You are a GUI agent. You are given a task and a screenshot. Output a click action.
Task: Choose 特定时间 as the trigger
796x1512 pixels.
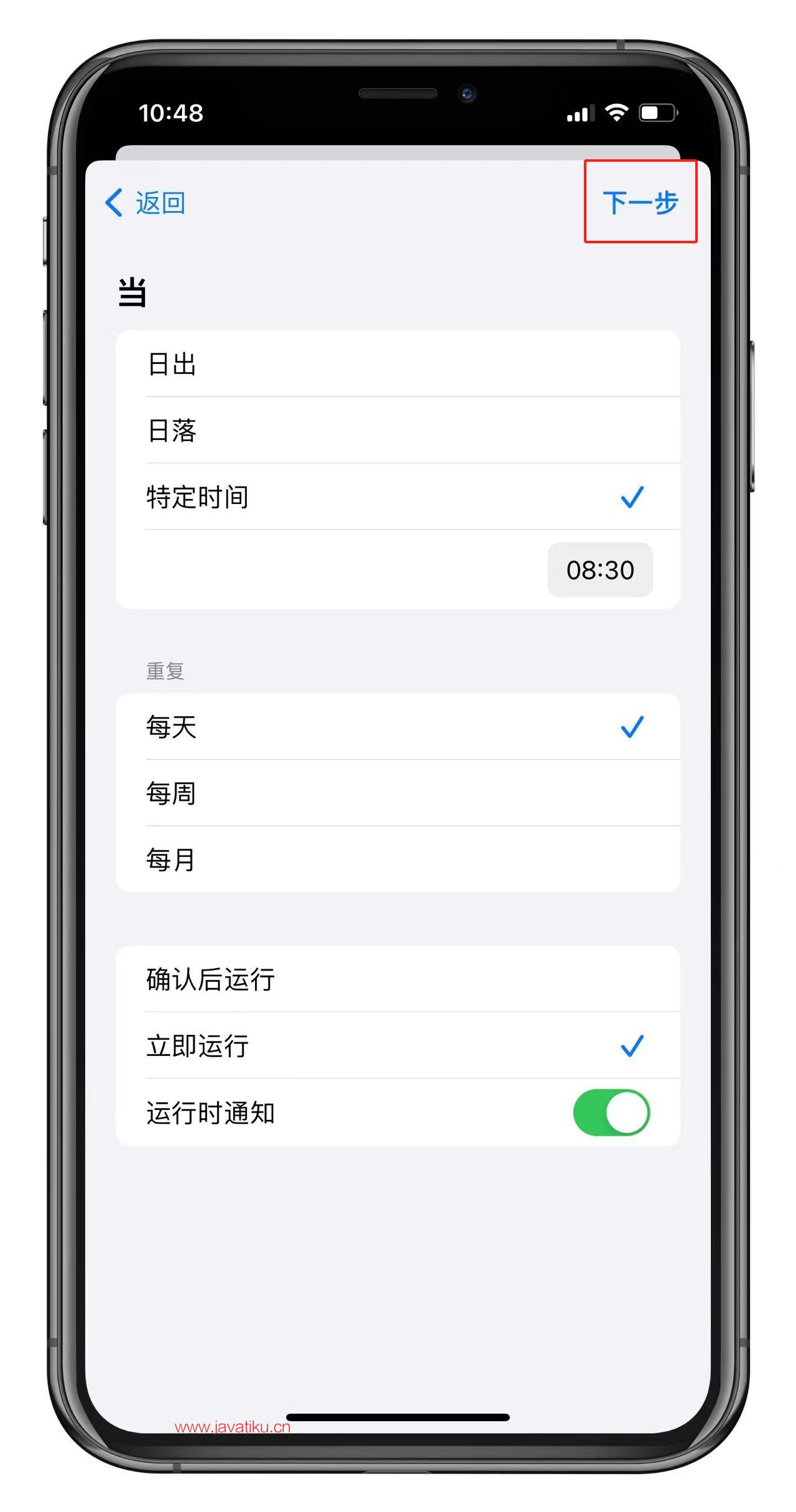pos(398,497)
